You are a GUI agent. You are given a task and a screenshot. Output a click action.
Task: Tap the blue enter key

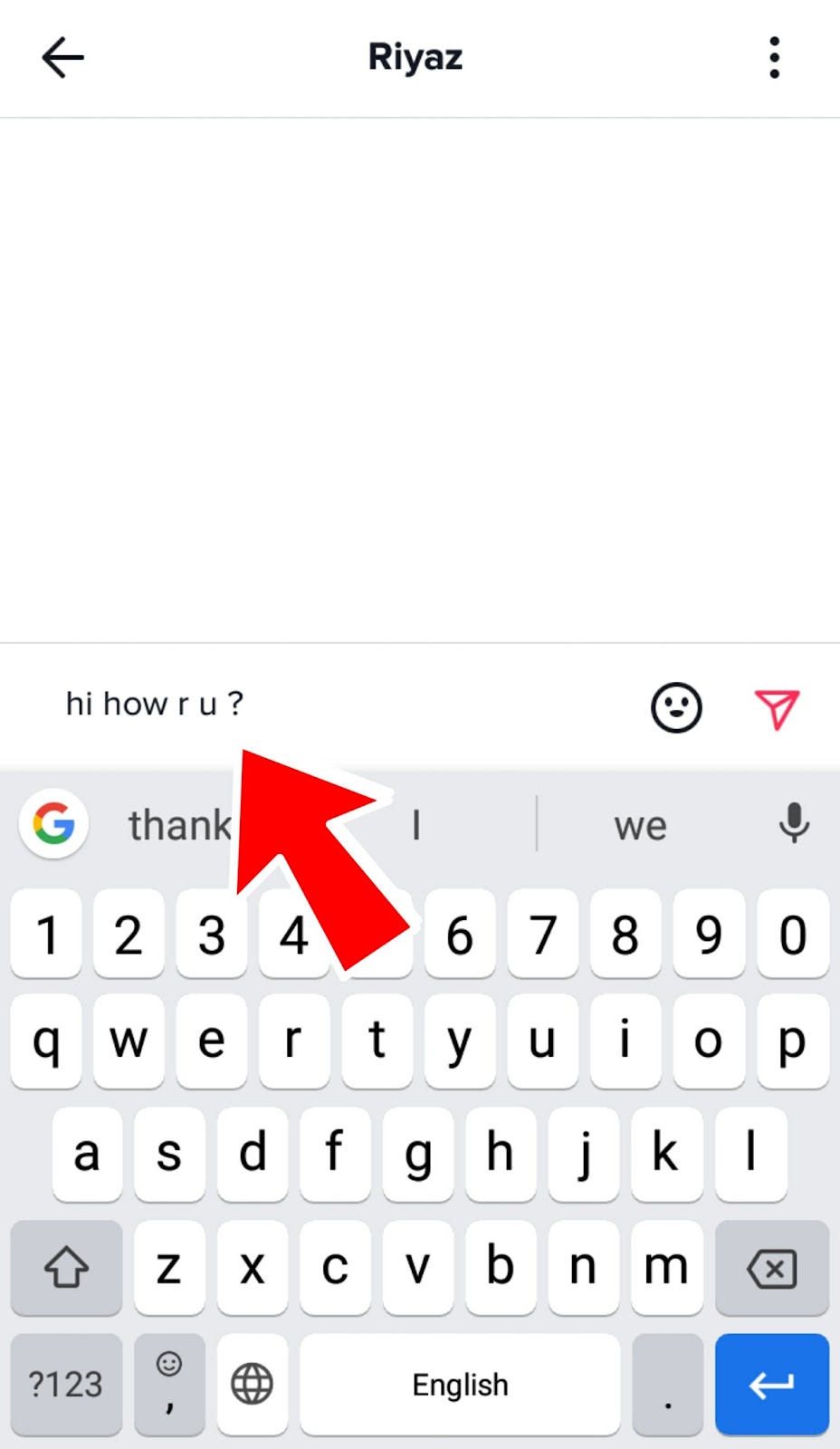click(771, 1384)
